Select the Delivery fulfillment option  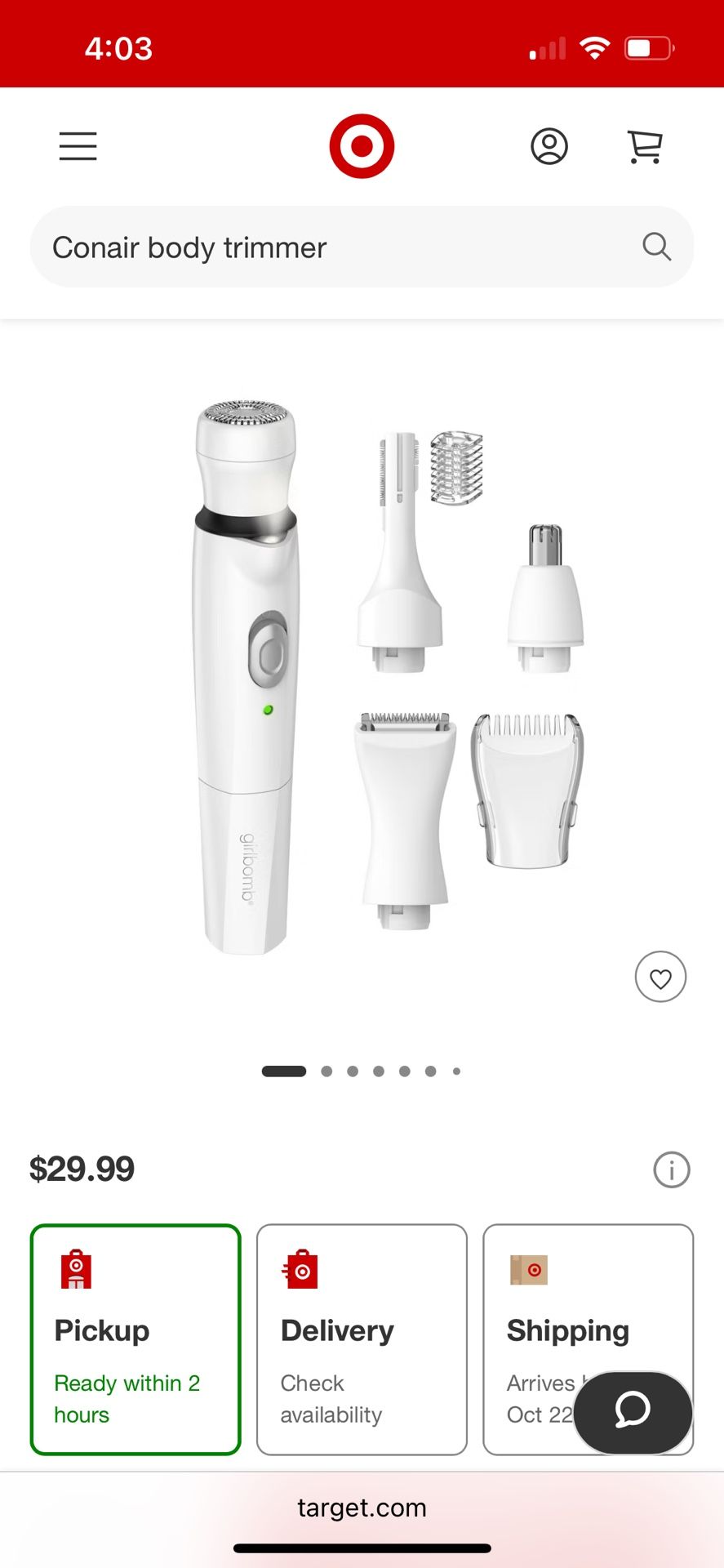(362, 1339)
